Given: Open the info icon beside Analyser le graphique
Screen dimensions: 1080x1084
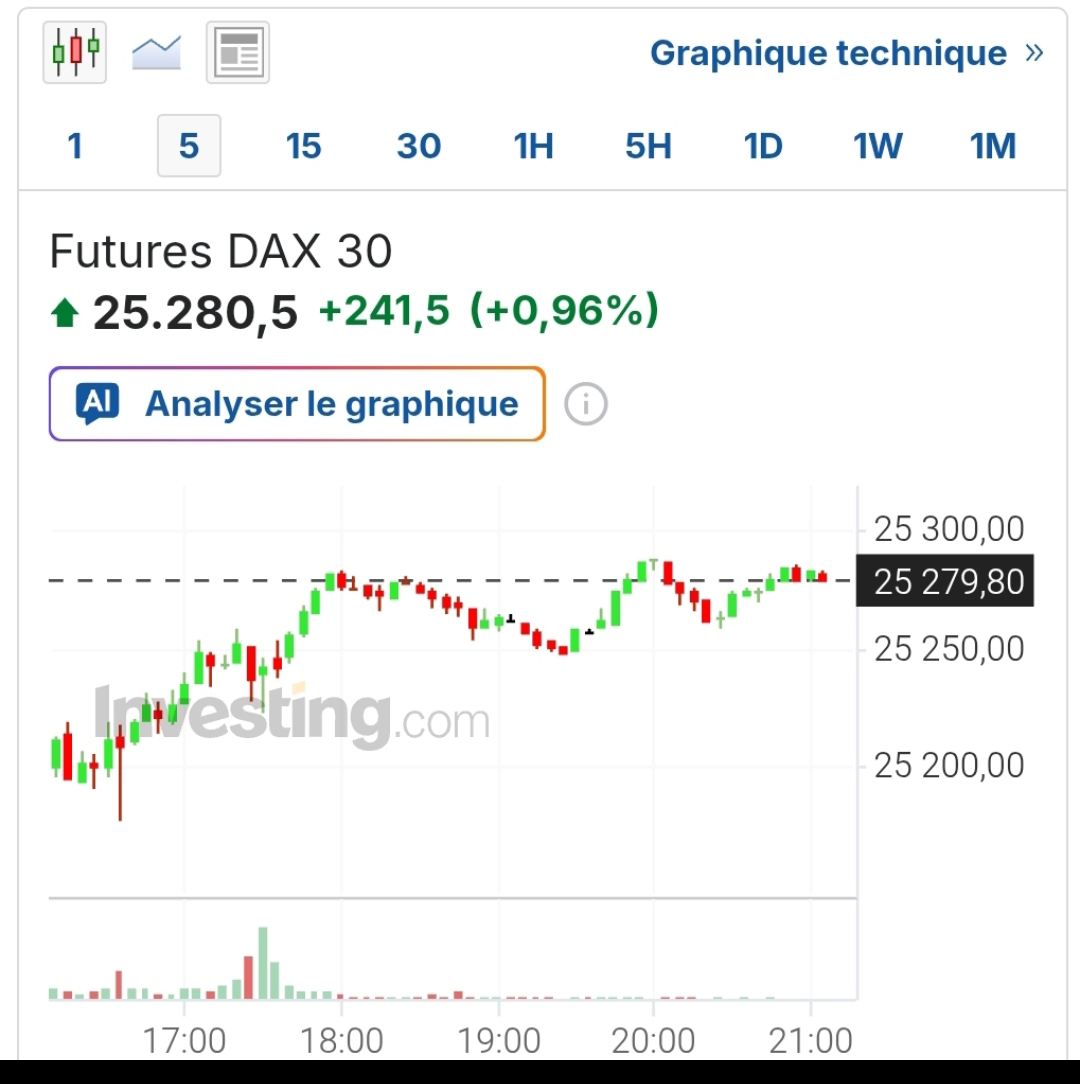Looking at the screenshot, I should coord(586,404).
